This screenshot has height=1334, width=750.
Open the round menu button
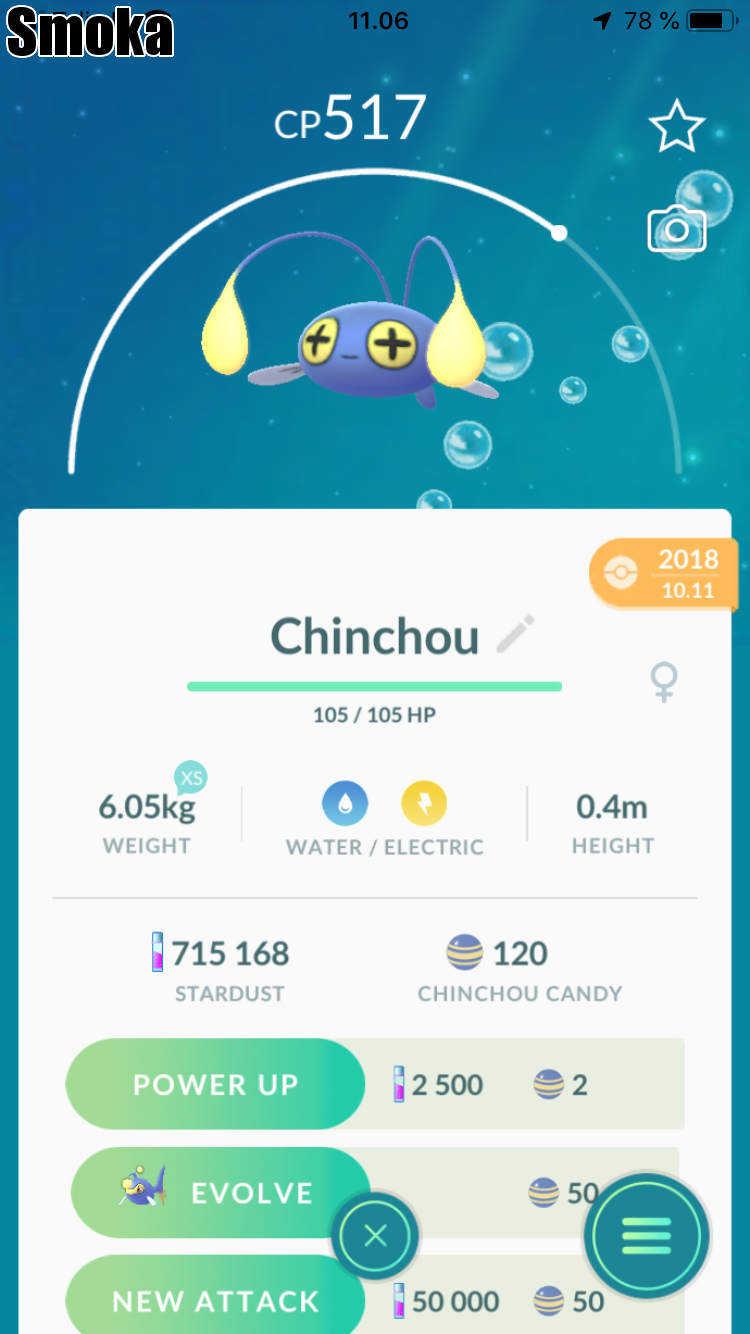pos(647,1237)
